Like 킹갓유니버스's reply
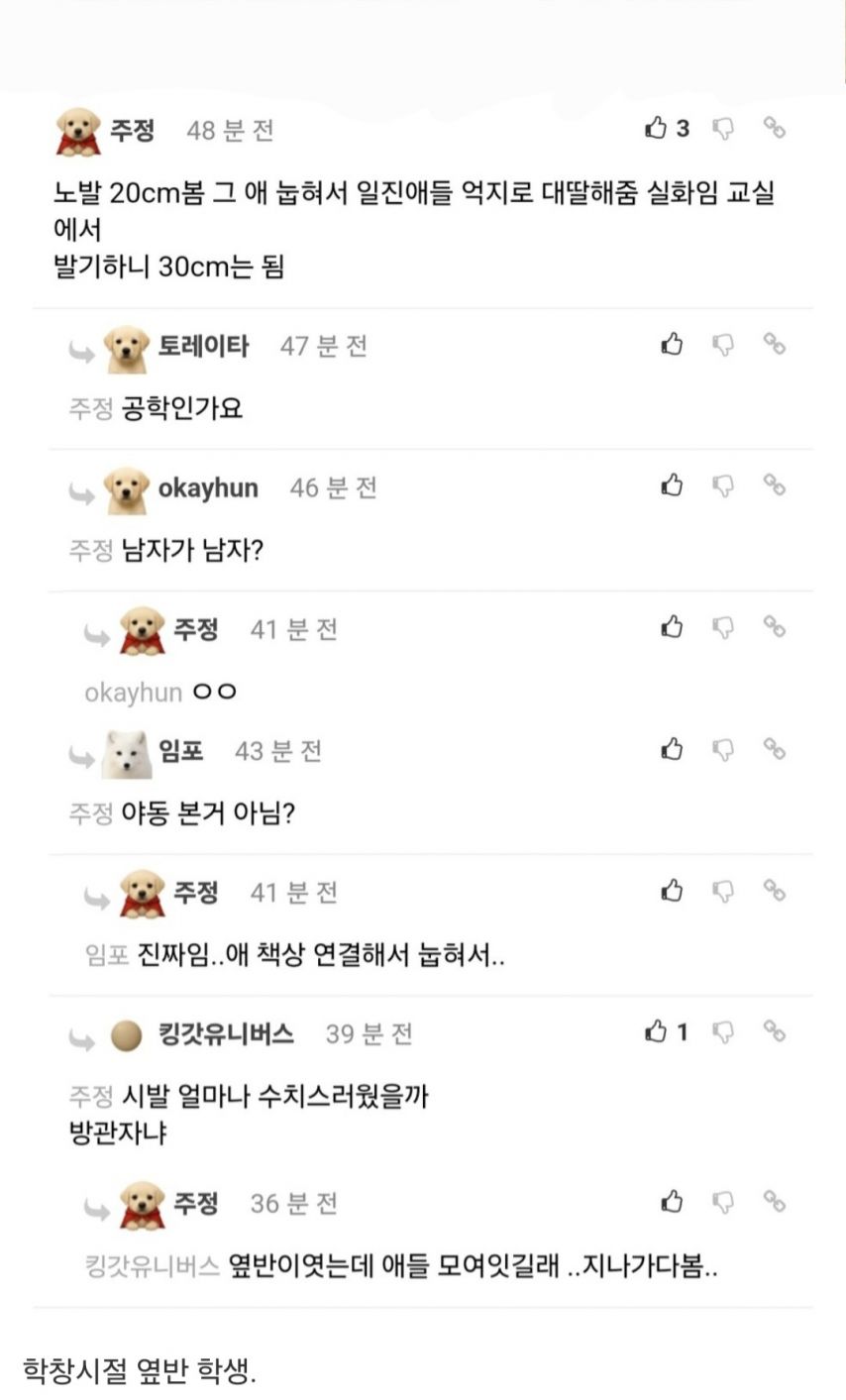 (x=657, y=1032)
